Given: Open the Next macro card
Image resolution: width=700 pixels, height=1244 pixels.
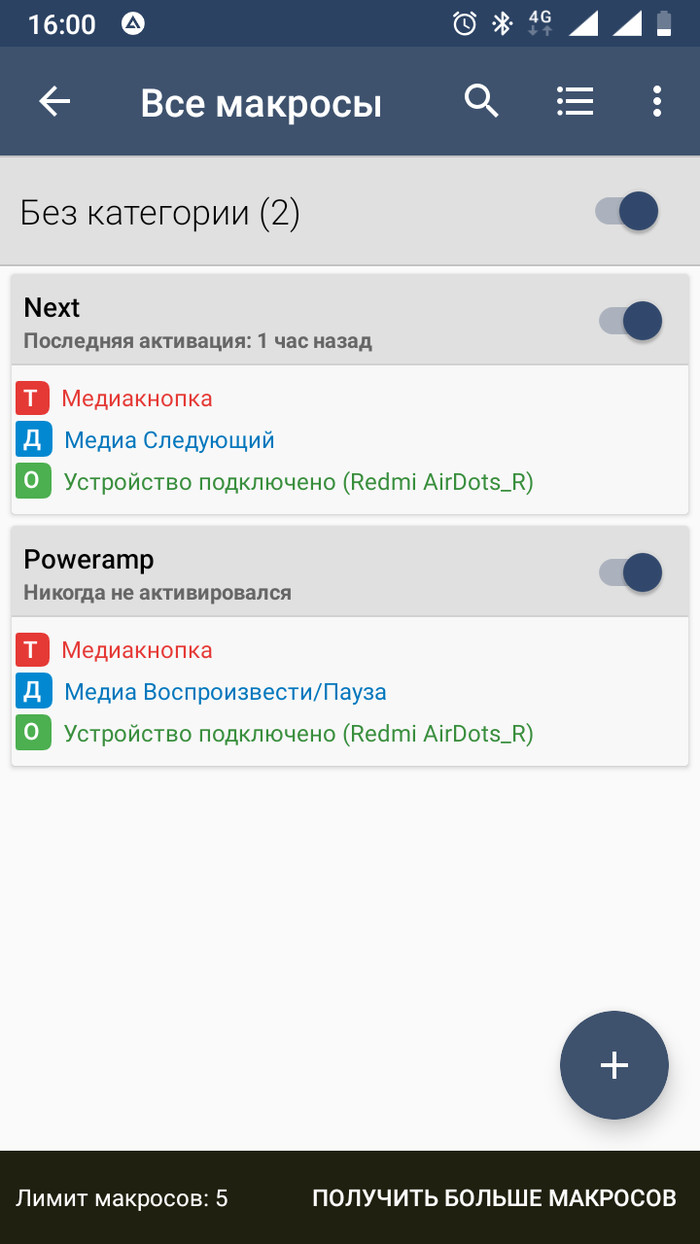Looking at the screenshot, I should coord(350,395).
